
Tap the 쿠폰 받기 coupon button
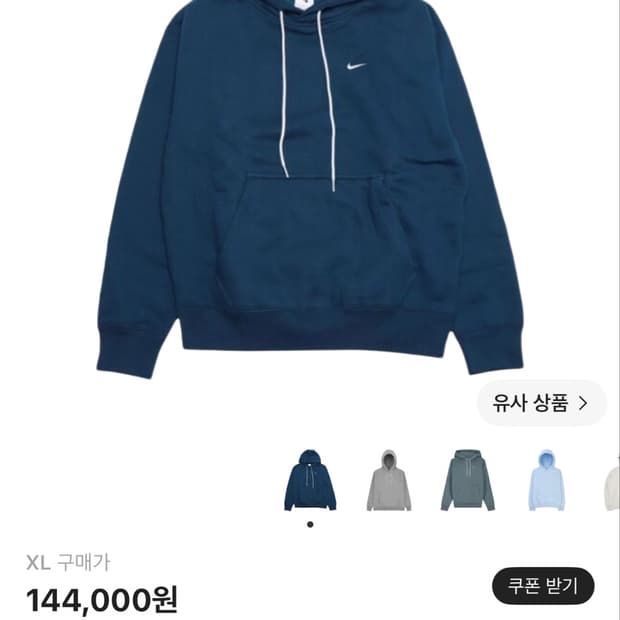tap(543, 586)
